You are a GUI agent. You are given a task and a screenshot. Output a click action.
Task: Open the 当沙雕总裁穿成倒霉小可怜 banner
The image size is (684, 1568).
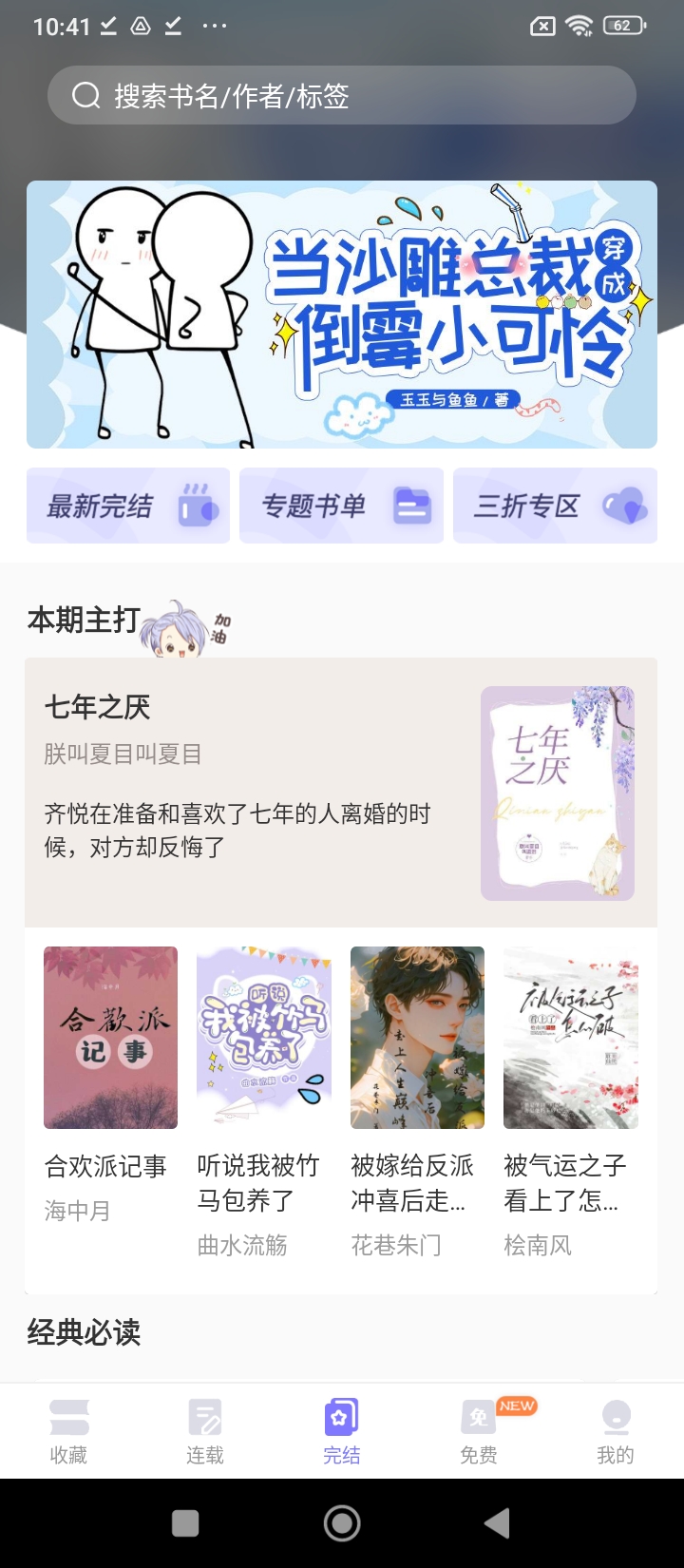342,315
